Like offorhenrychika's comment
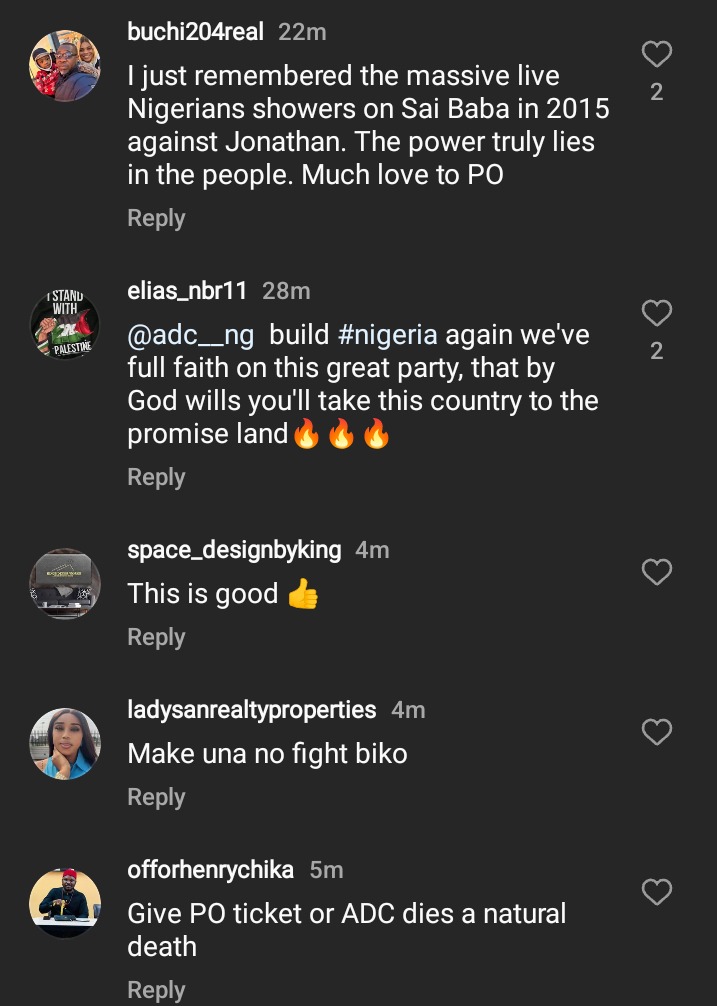This screenshot has width=717, height=1006. coord(656,892)
